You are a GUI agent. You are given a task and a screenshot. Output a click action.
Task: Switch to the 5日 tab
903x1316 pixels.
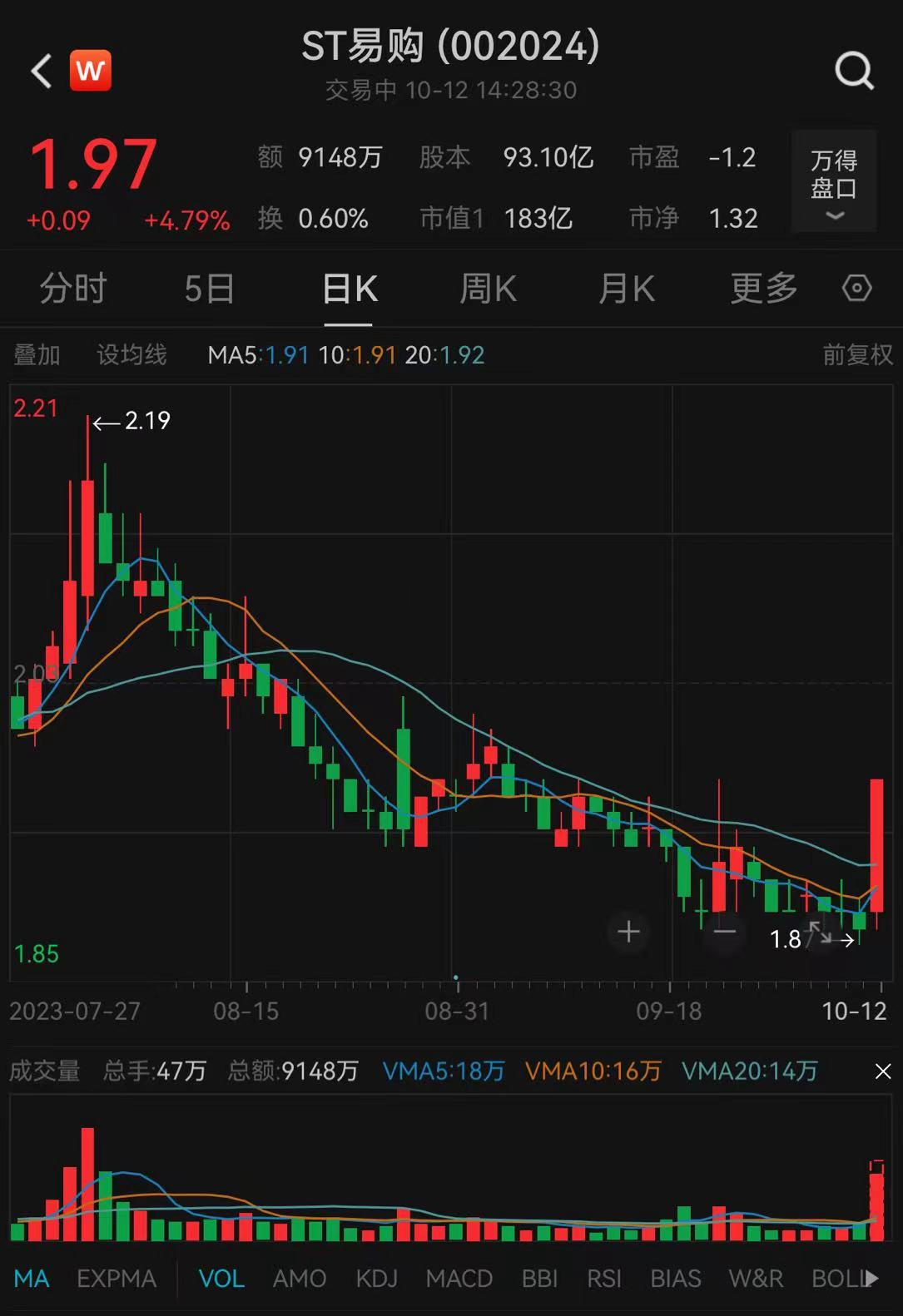coord(209,289)
